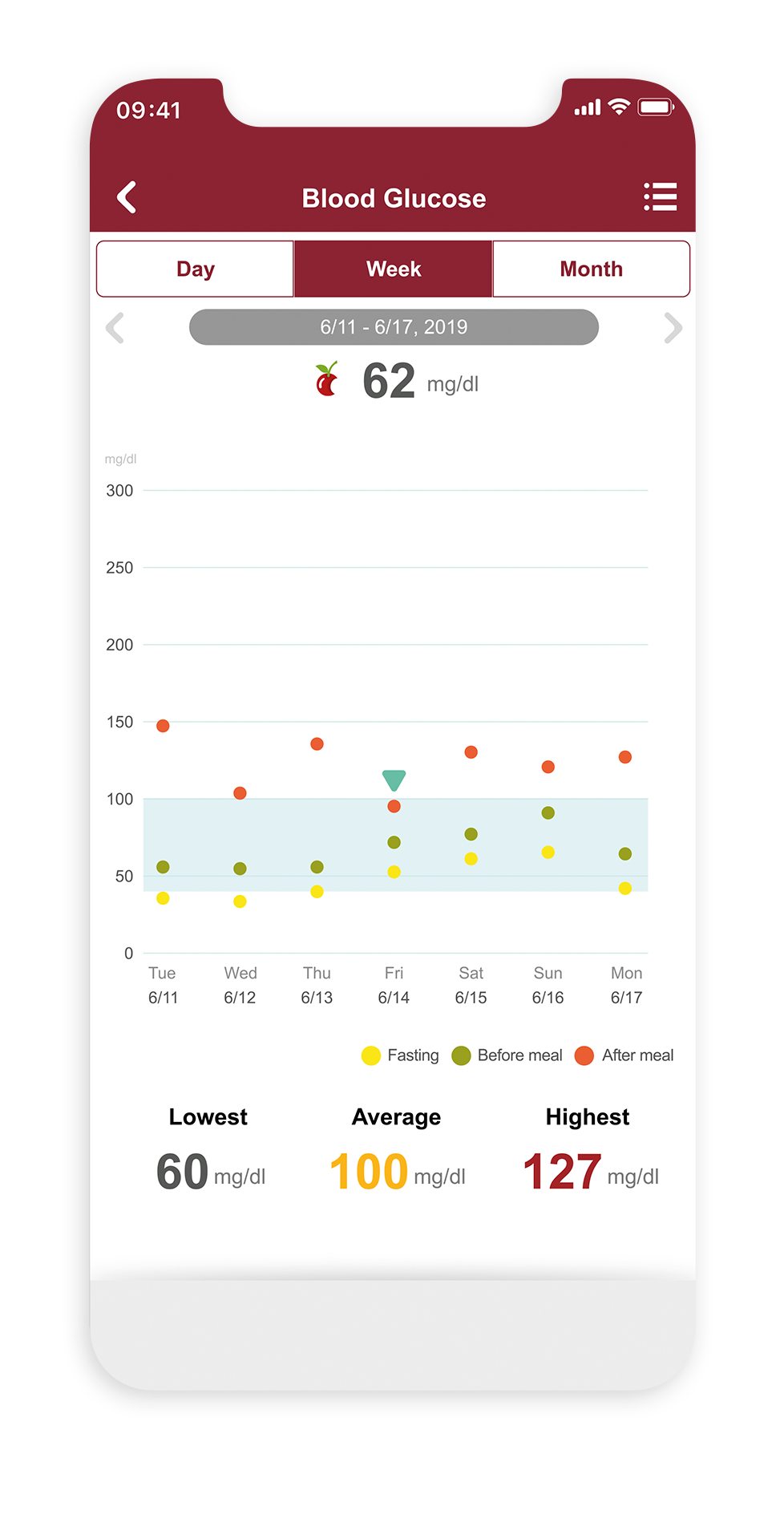Go back using the header arrow
784x1531 pixels.
127,197
